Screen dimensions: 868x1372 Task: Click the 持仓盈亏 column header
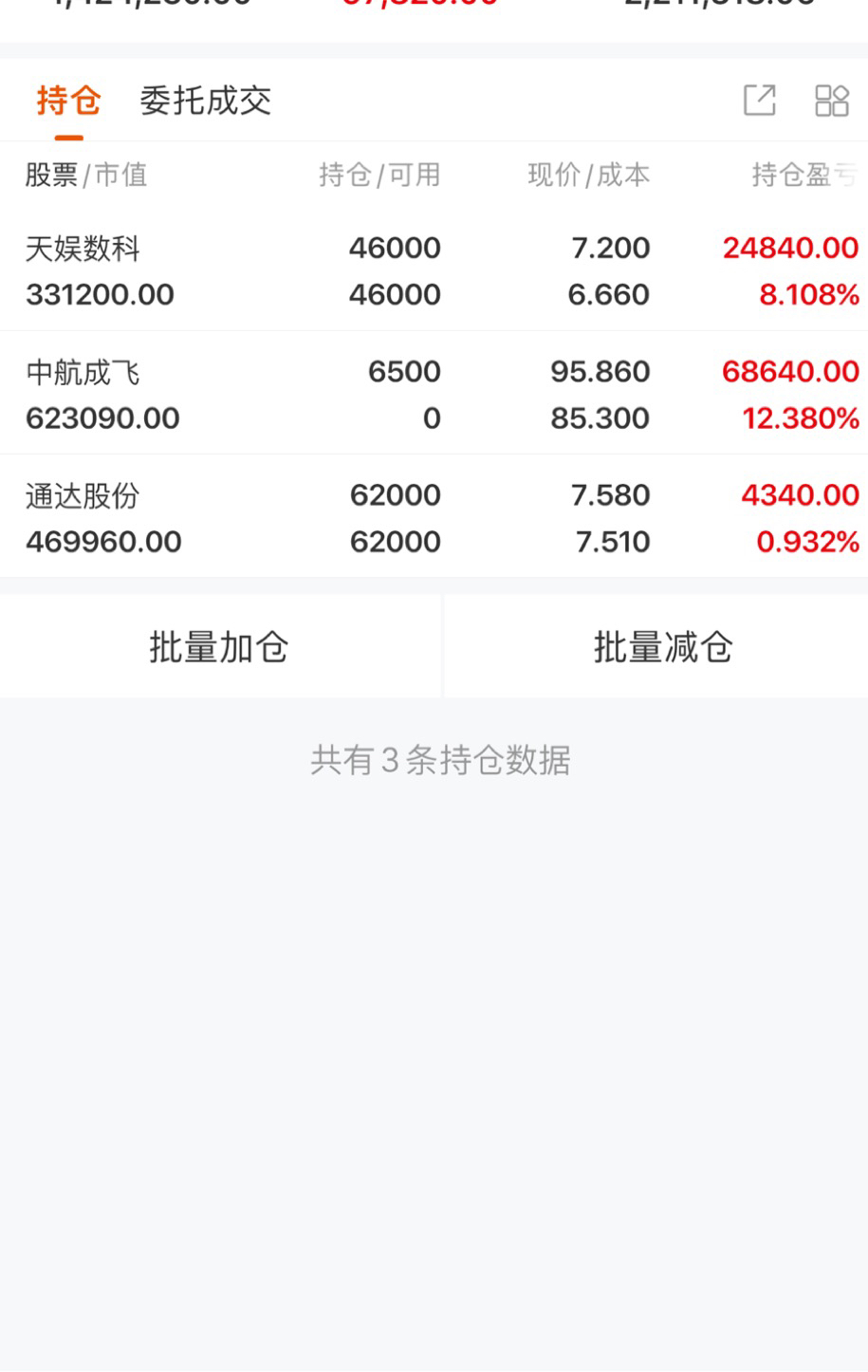click(x=811, y=175)
